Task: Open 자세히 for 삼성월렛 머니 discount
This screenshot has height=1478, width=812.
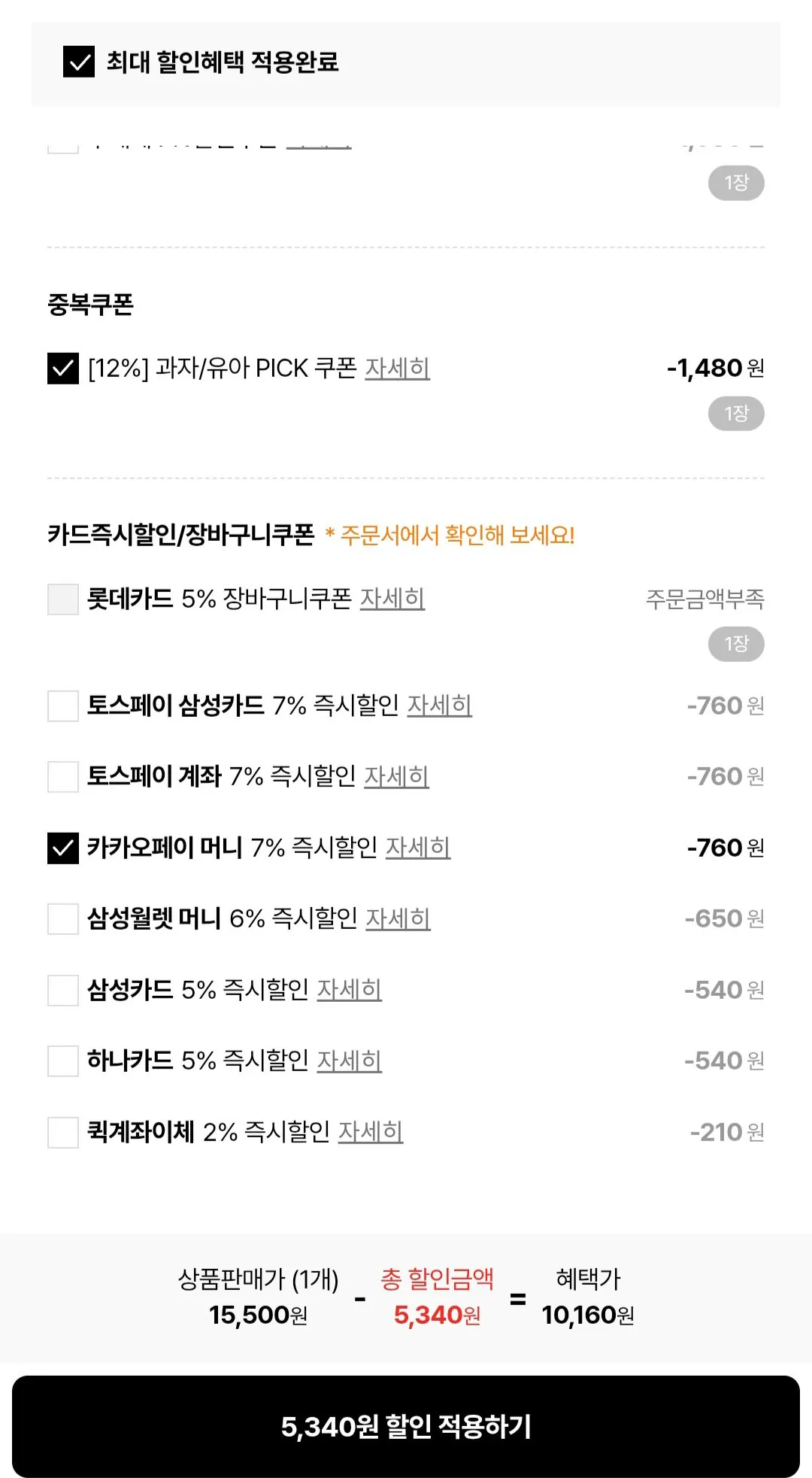Action: pyautogui.click(x=398, y=919)
